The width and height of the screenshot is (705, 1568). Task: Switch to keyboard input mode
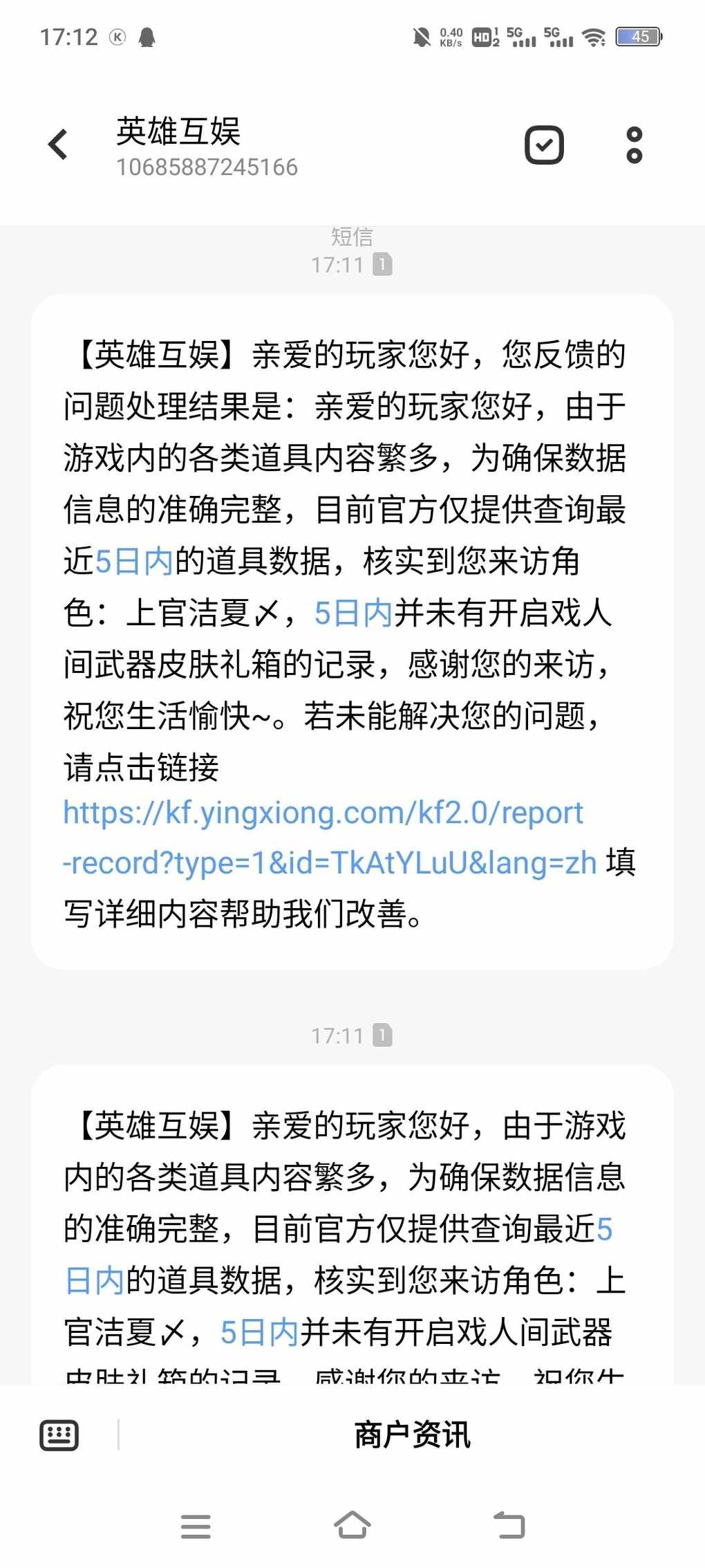(59, 1435)
